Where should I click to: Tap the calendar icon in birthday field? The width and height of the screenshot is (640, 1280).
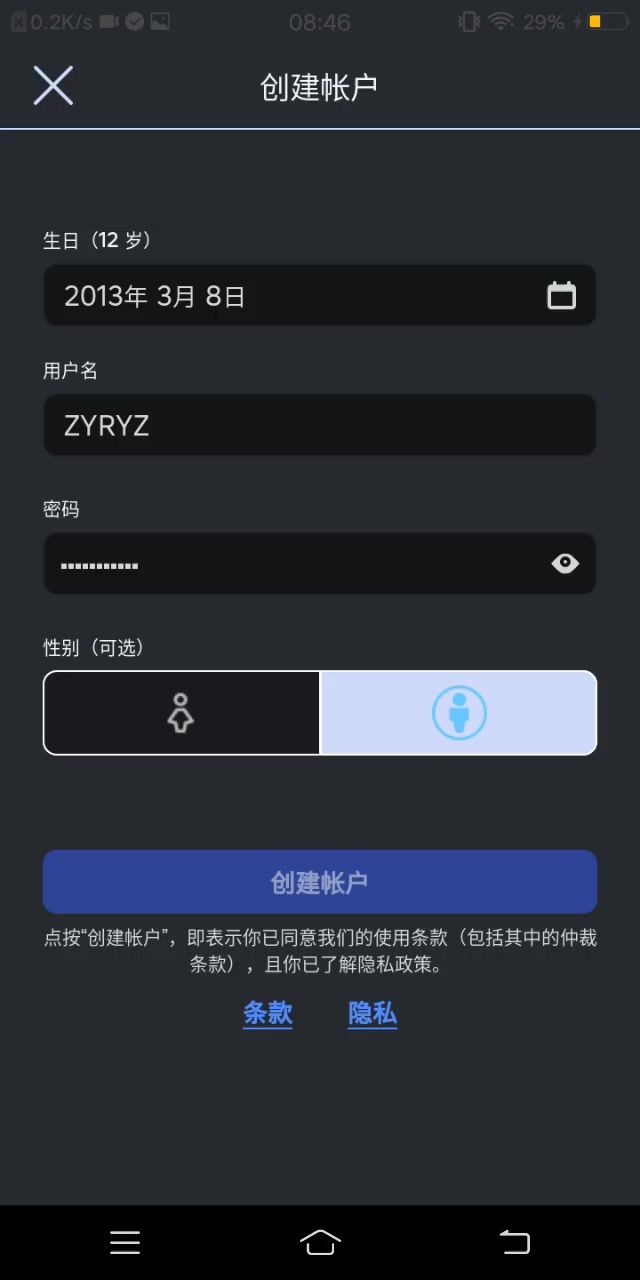pyautogui.click(x=561, y=296)
